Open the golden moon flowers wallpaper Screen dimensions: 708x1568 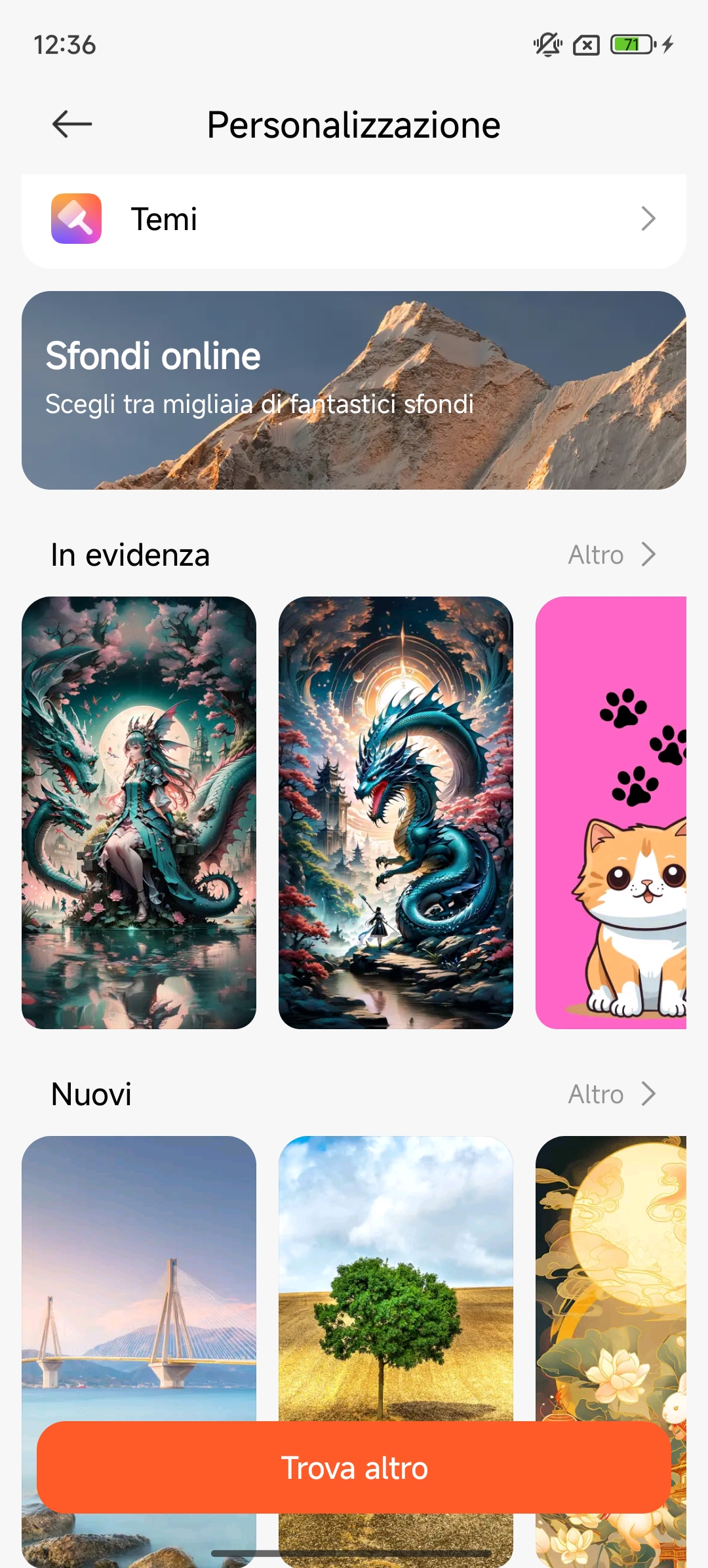click(611, 1278)
